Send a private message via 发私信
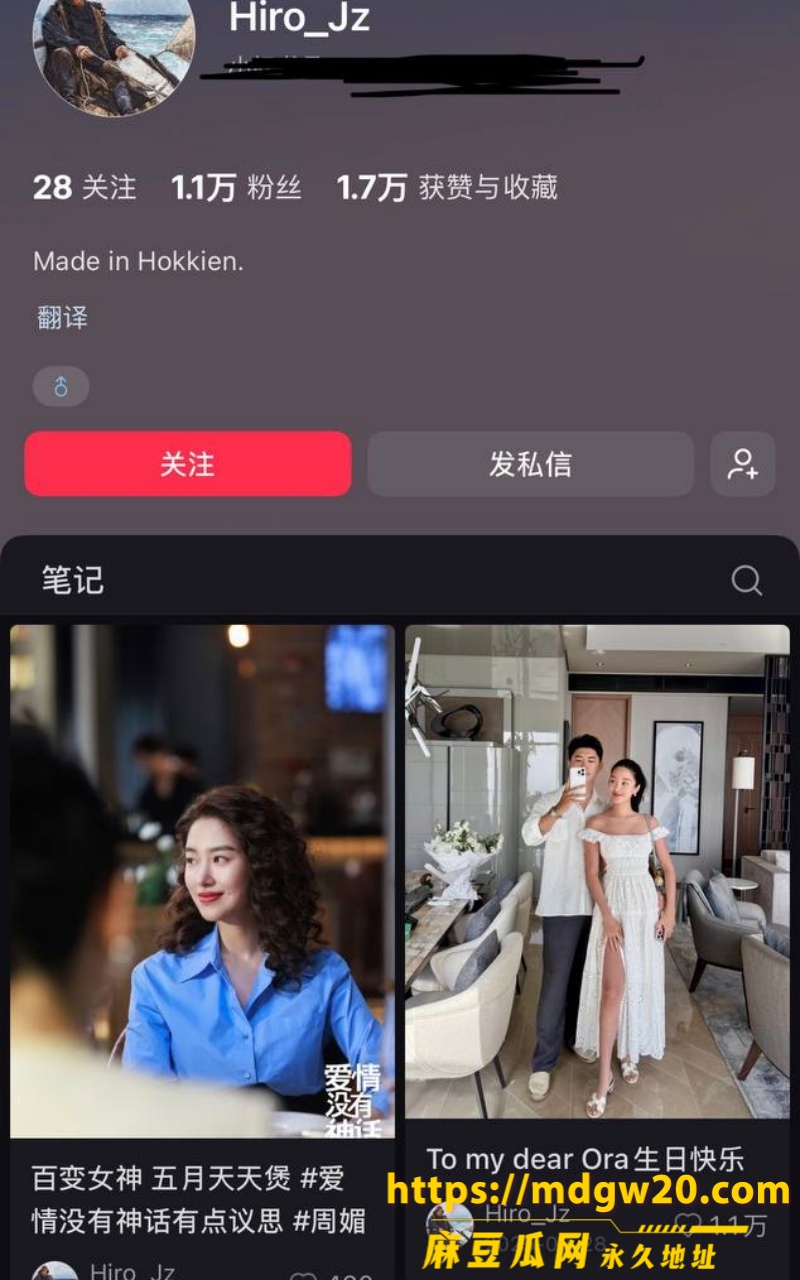The image size is (800, 1280). click(x=530, y=464)
